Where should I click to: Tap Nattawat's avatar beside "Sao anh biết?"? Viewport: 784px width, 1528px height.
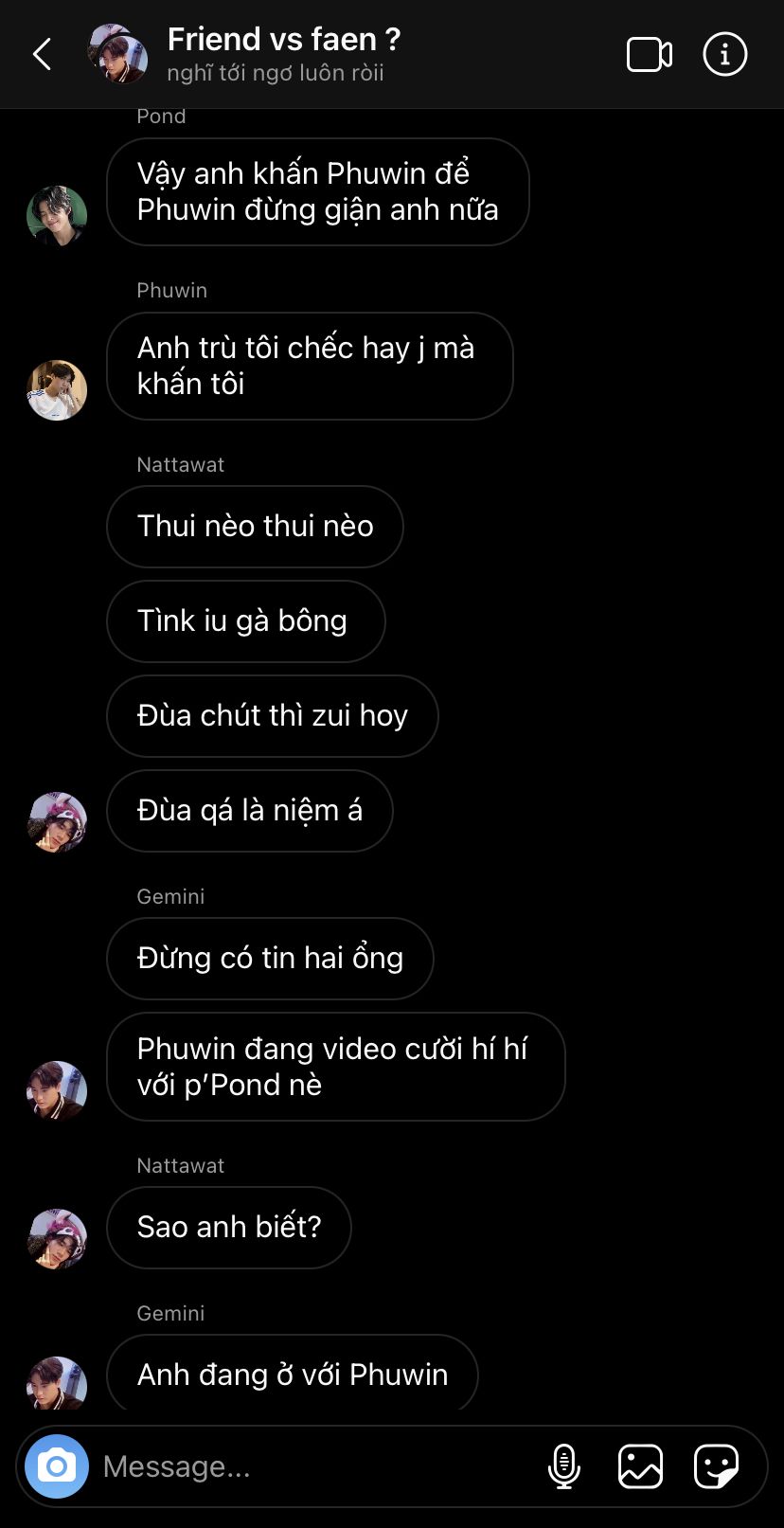[x=57, y=1238]
